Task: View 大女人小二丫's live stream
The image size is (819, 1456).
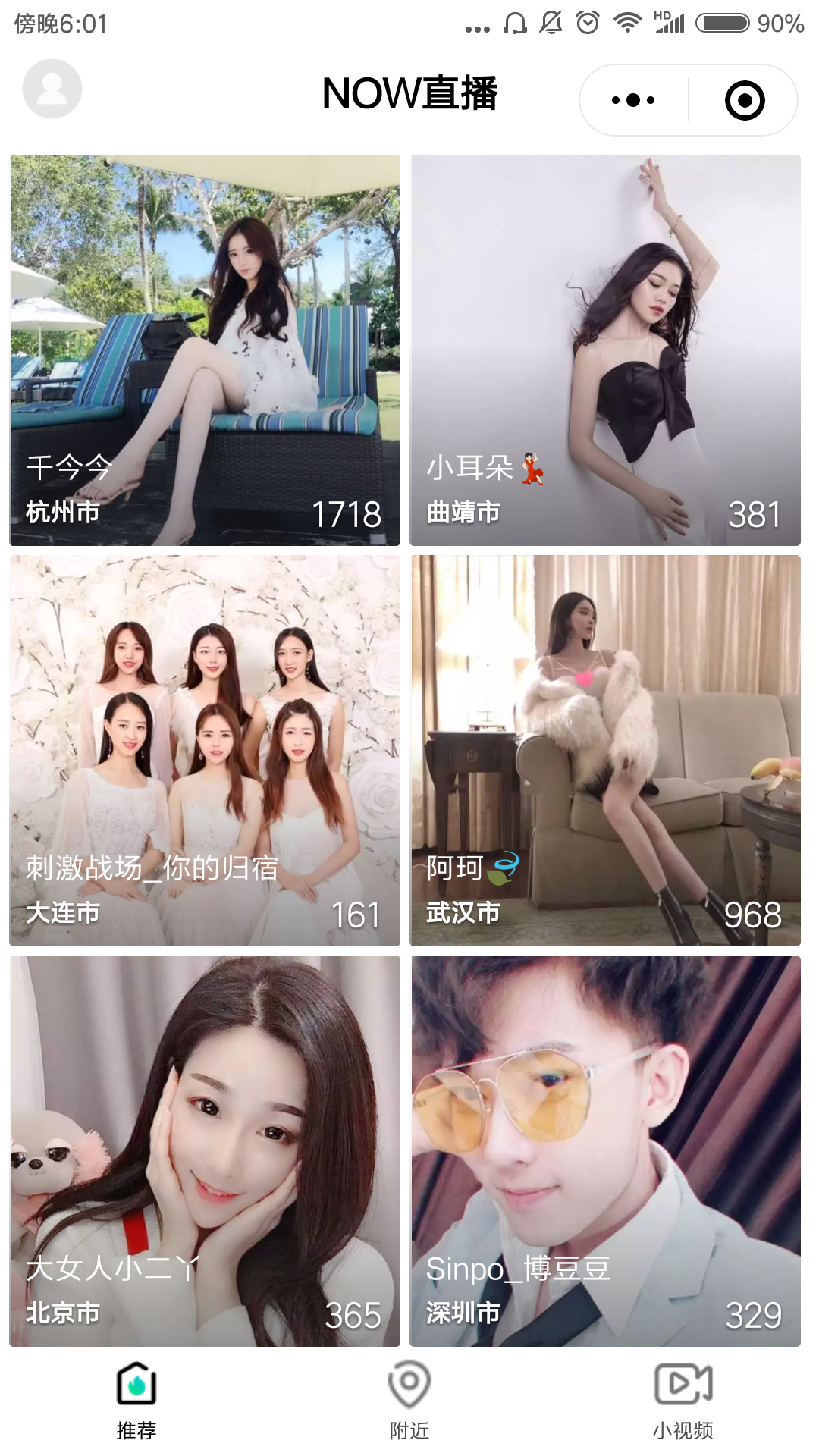Action: pos(205,1151)
